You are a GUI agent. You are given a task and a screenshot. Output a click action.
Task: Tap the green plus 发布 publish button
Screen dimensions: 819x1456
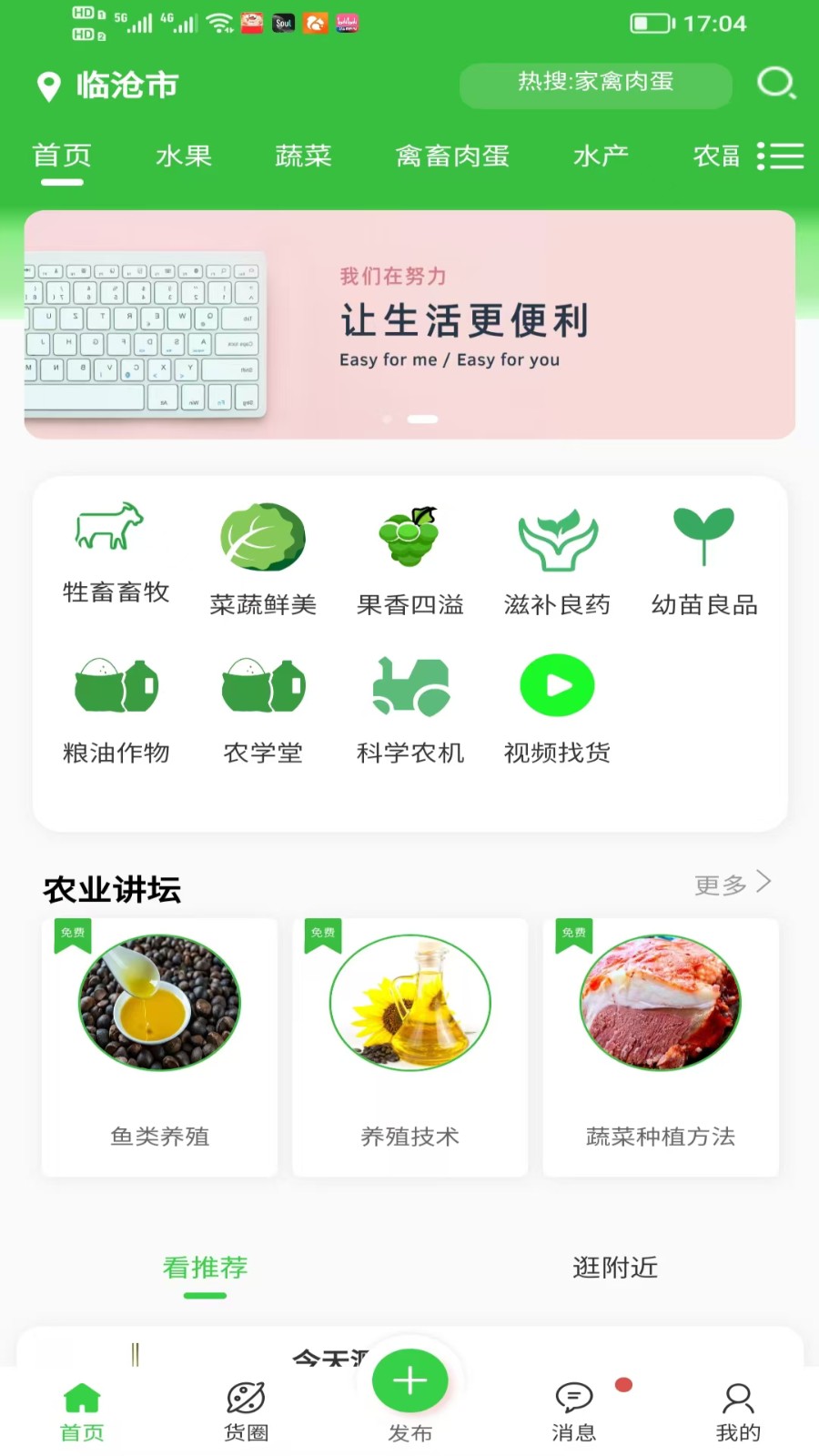click(409, 1380)
